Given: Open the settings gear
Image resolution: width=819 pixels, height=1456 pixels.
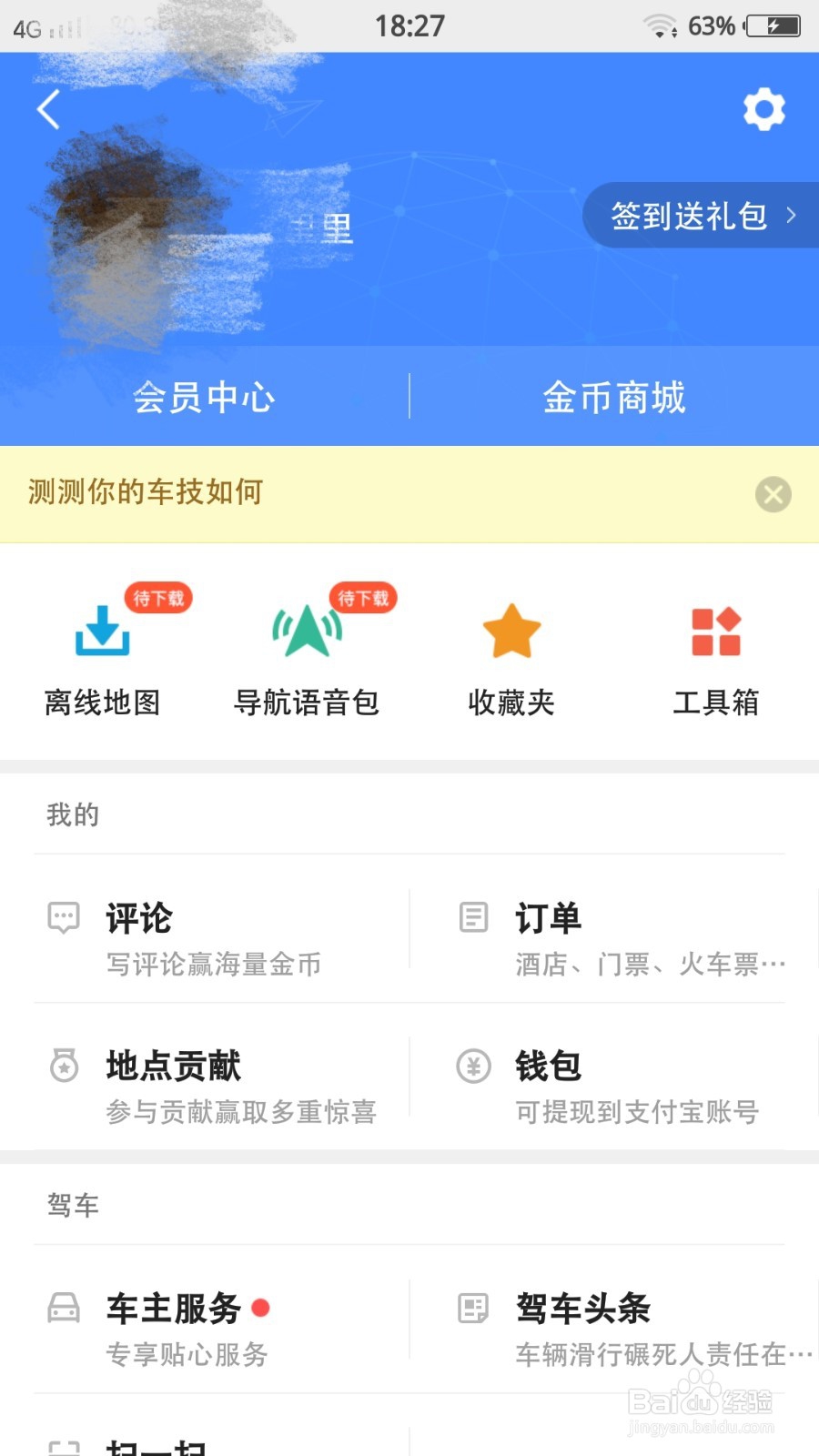Looking at the screenshot, I should 763,108.
